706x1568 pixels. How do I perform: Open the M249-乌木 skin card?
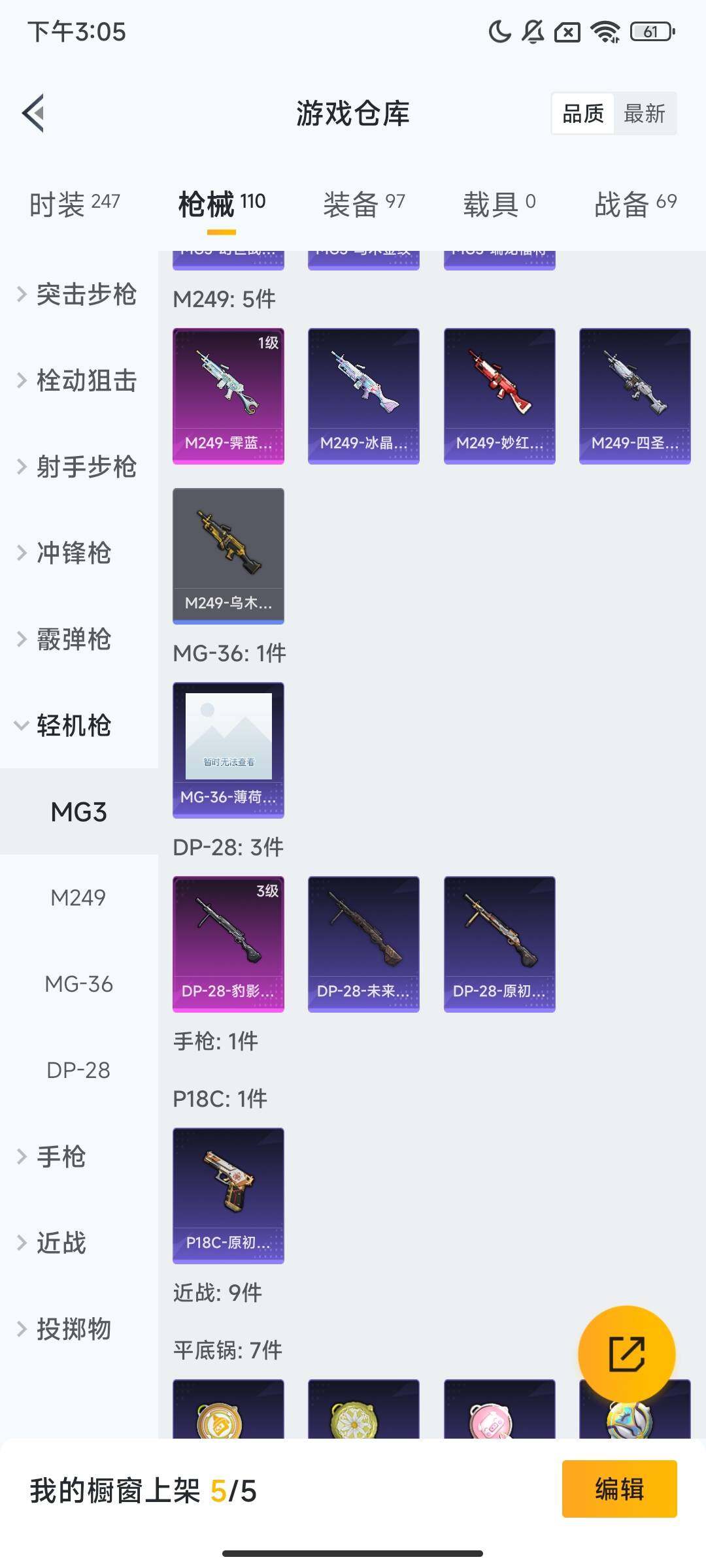click(228, 556)
